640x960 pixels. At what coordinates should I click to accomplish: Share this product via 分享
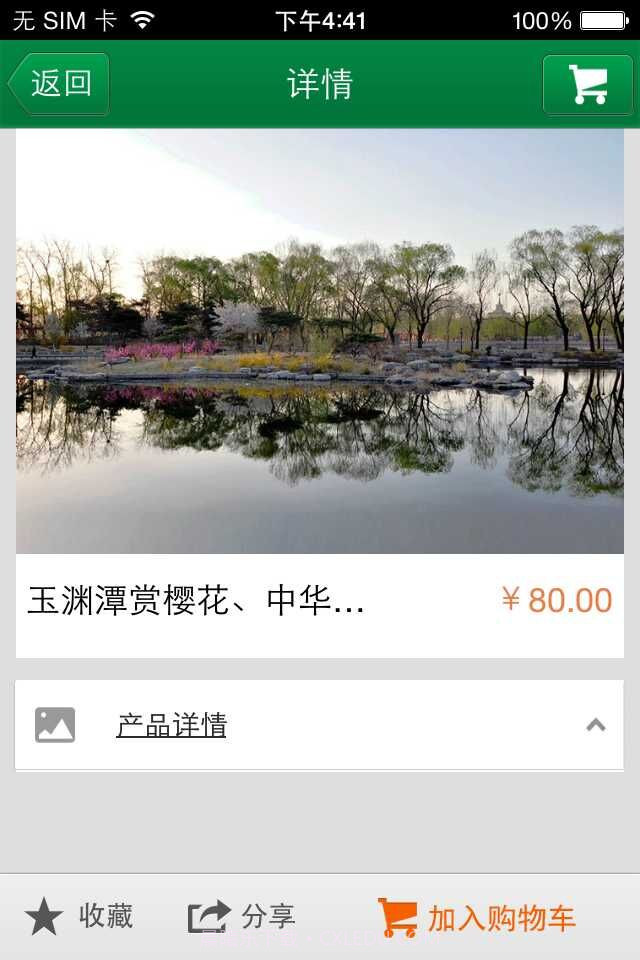click(x=242, y=916)
